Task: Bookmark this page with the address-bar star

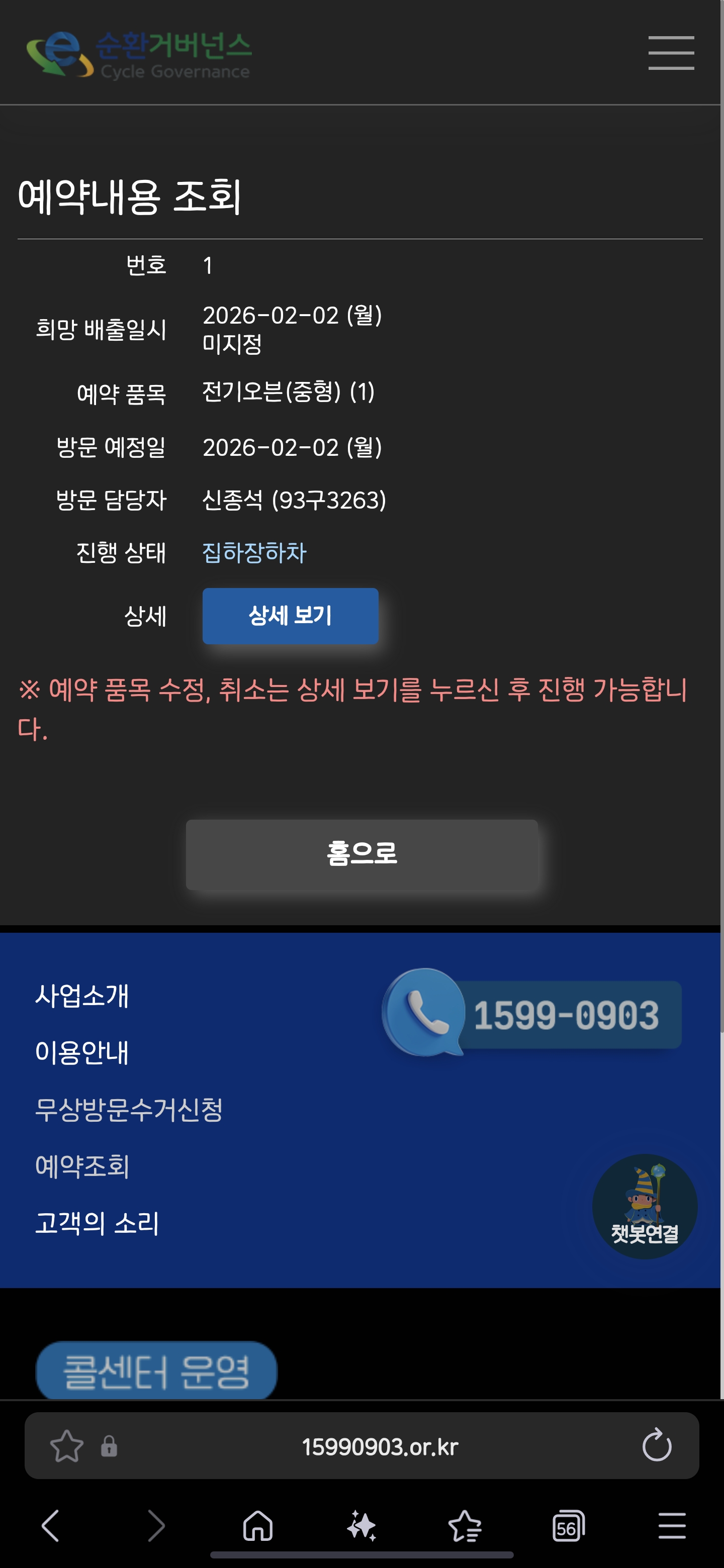Action: (66, 1446)
